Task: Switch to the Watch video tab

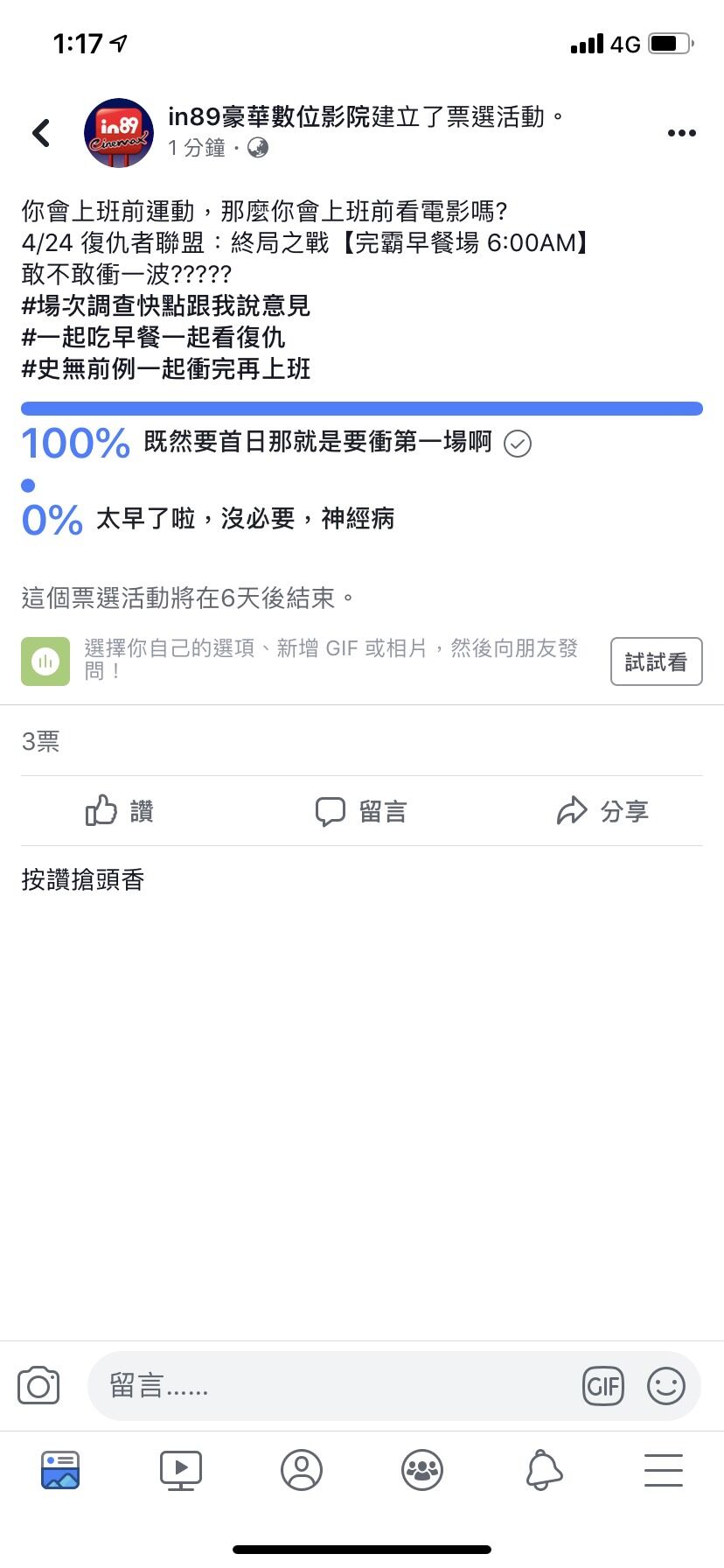Action: [181, 1470]
